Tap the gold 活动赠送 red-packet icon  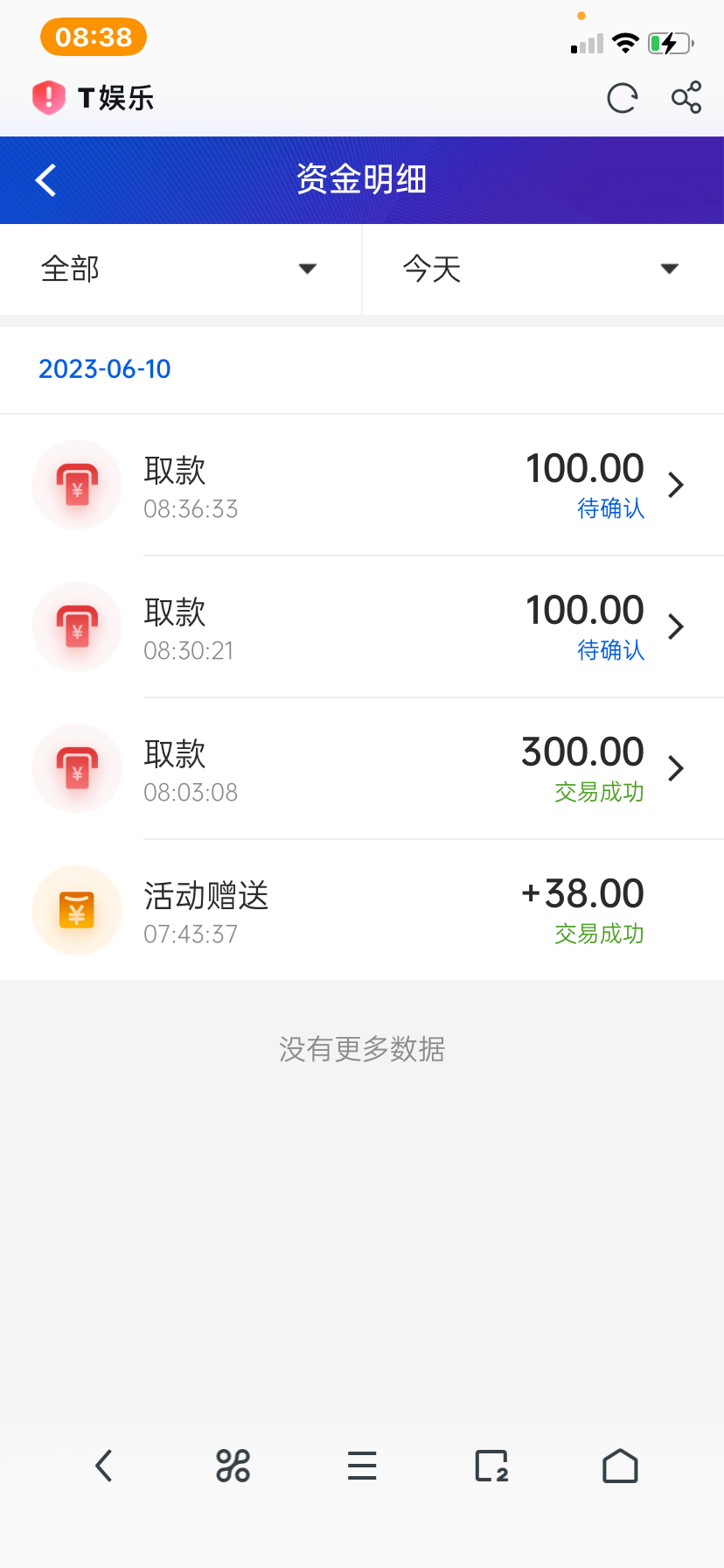tap(76, 910)
